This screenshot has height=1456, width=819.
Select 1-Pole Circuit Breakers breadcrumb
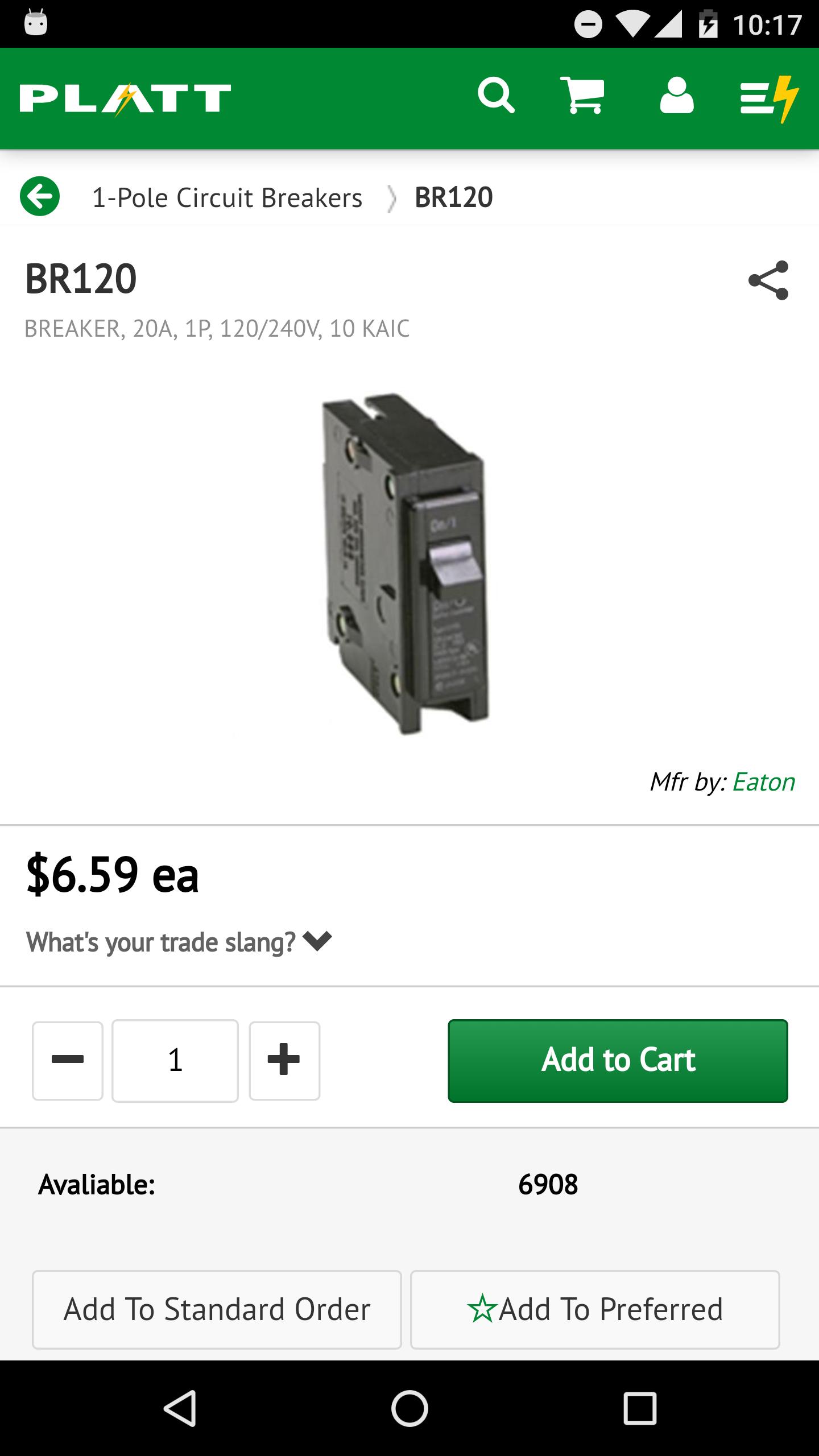click(226, 197)
